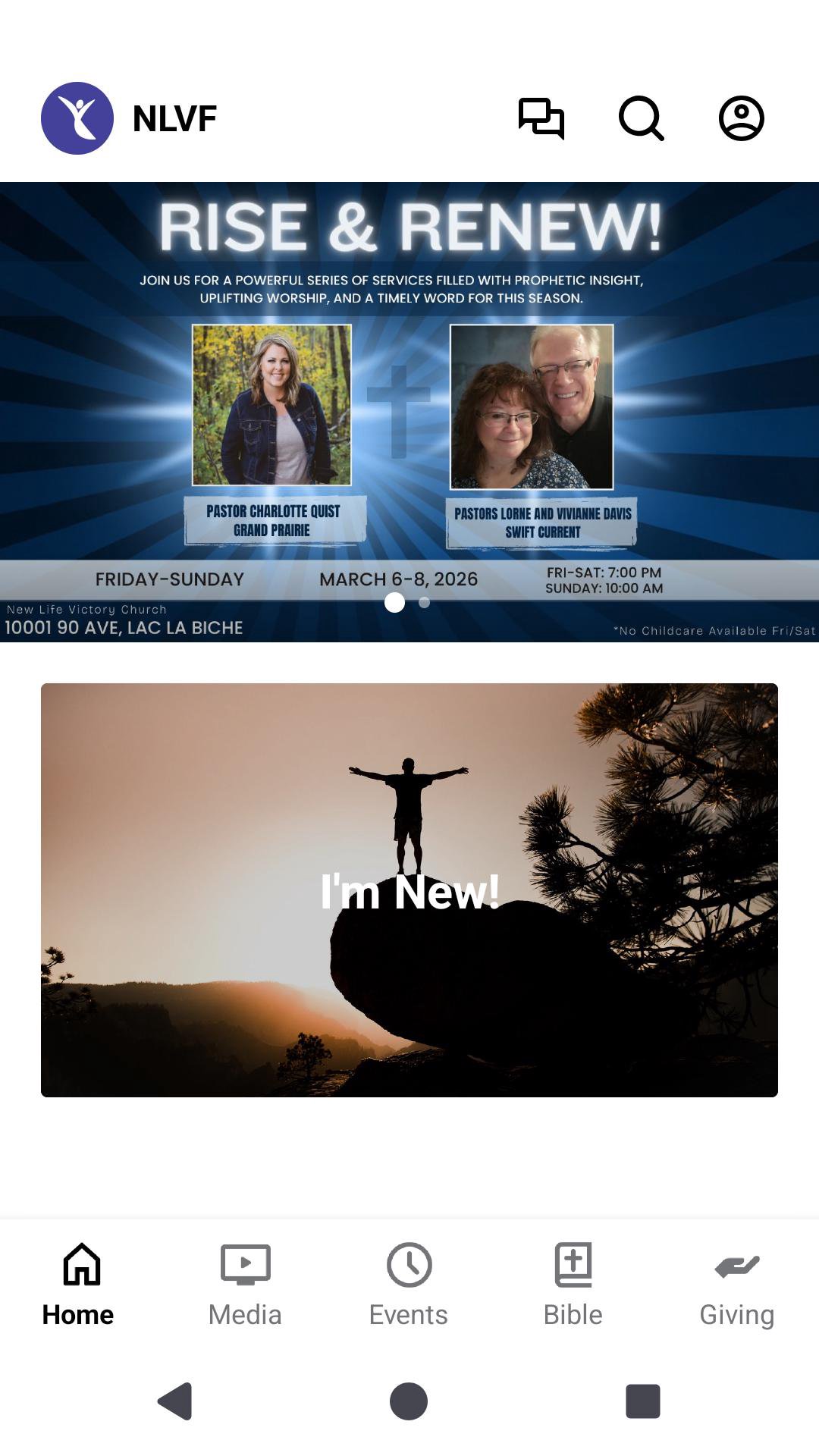This screenshot has height=1456, width=819.
Task: Switch to the Giving tab
Action: [x=736, y=1285]
